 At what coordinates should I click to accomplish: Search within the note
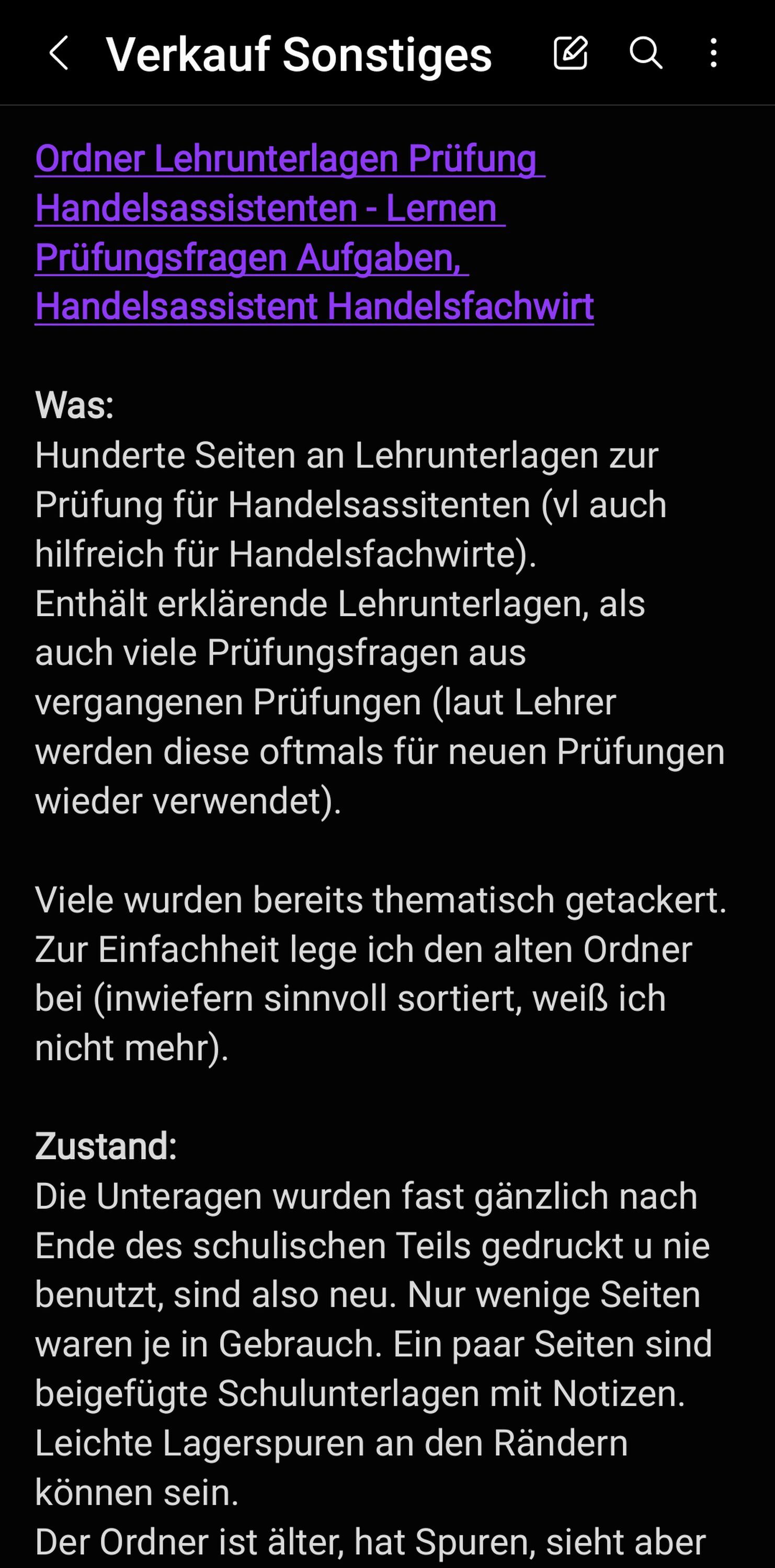[x=645, y=53]
